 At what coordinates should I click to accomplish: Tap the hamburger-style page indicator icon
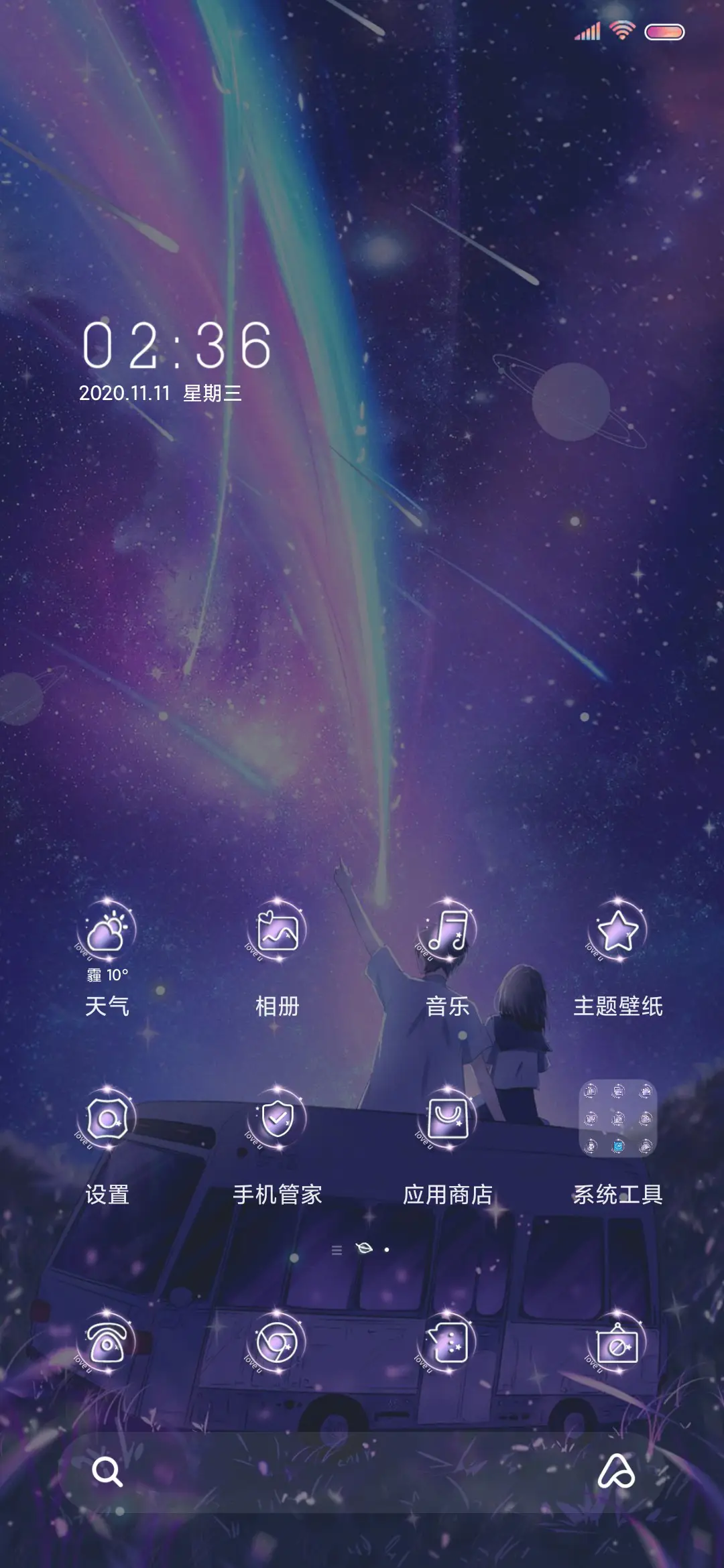tap(337, 1251)
